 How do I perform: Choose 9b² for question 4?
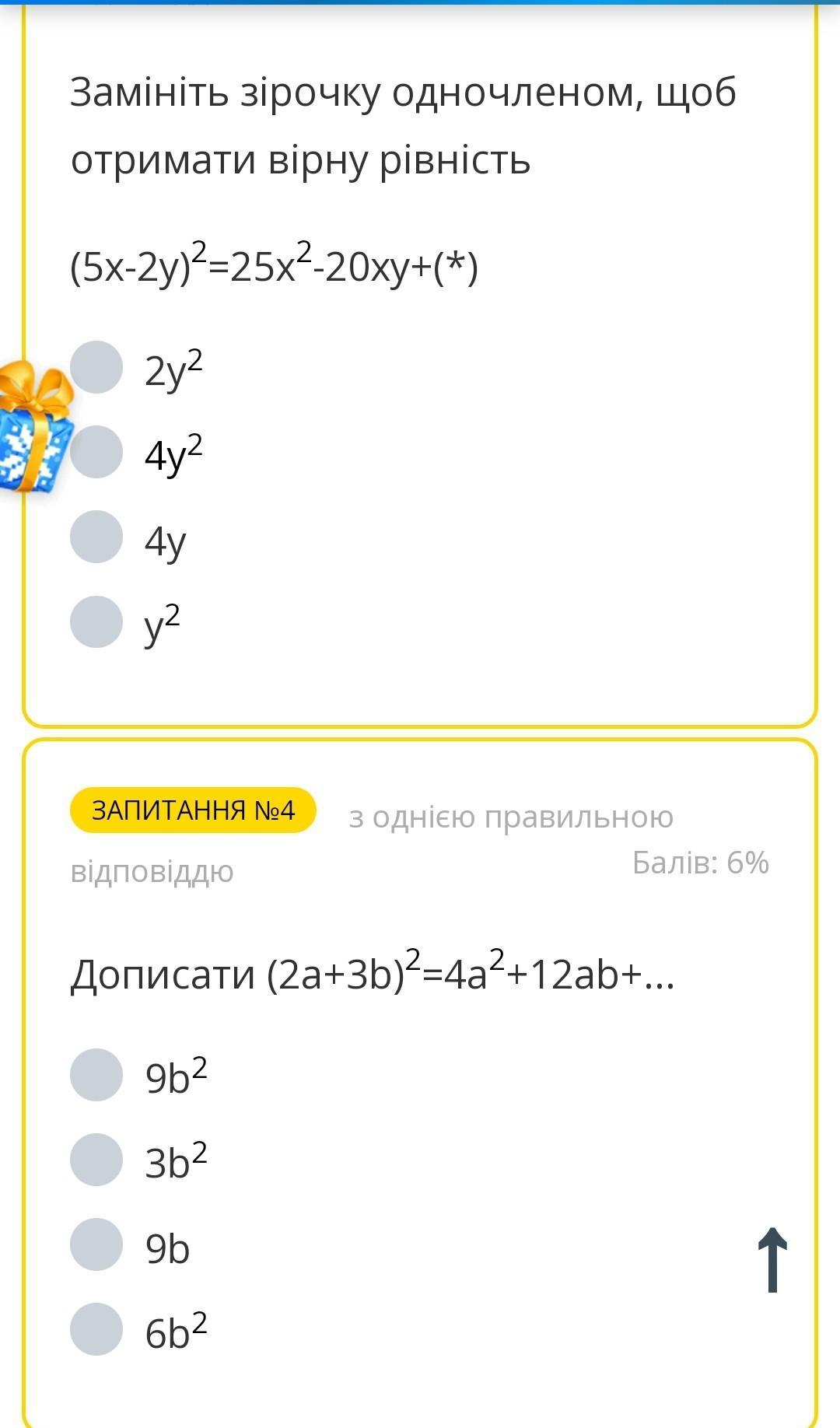(96, 1075)
